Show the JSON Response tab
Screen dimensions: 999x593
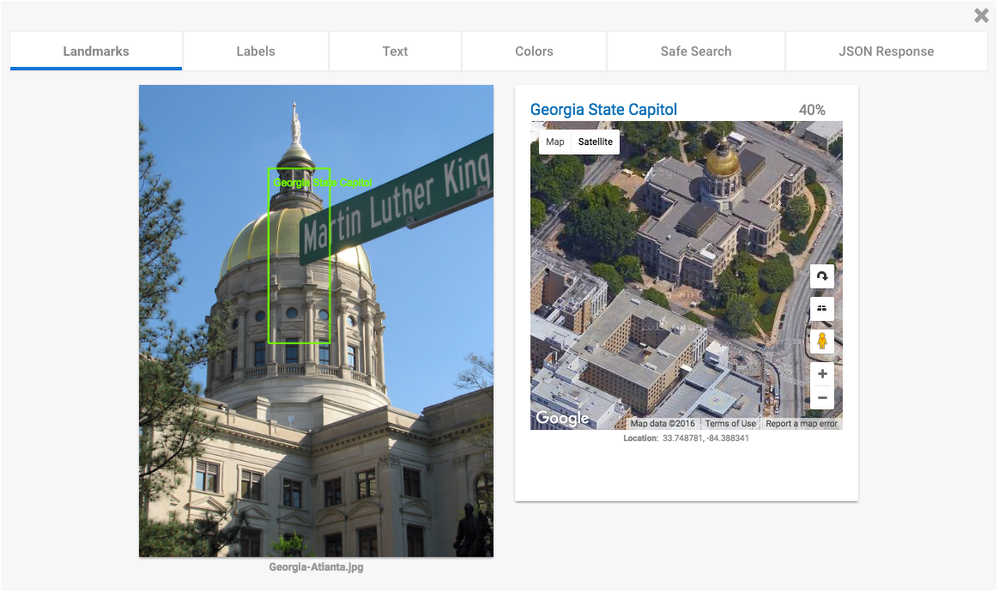pos(886,51)
